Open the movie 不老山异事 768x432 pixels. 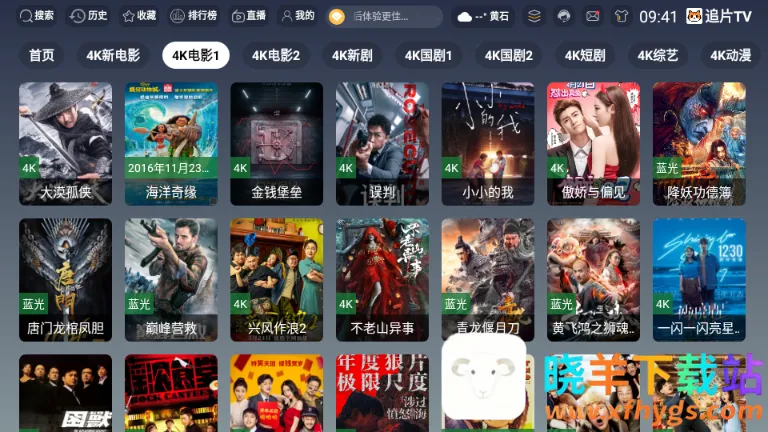382,280
